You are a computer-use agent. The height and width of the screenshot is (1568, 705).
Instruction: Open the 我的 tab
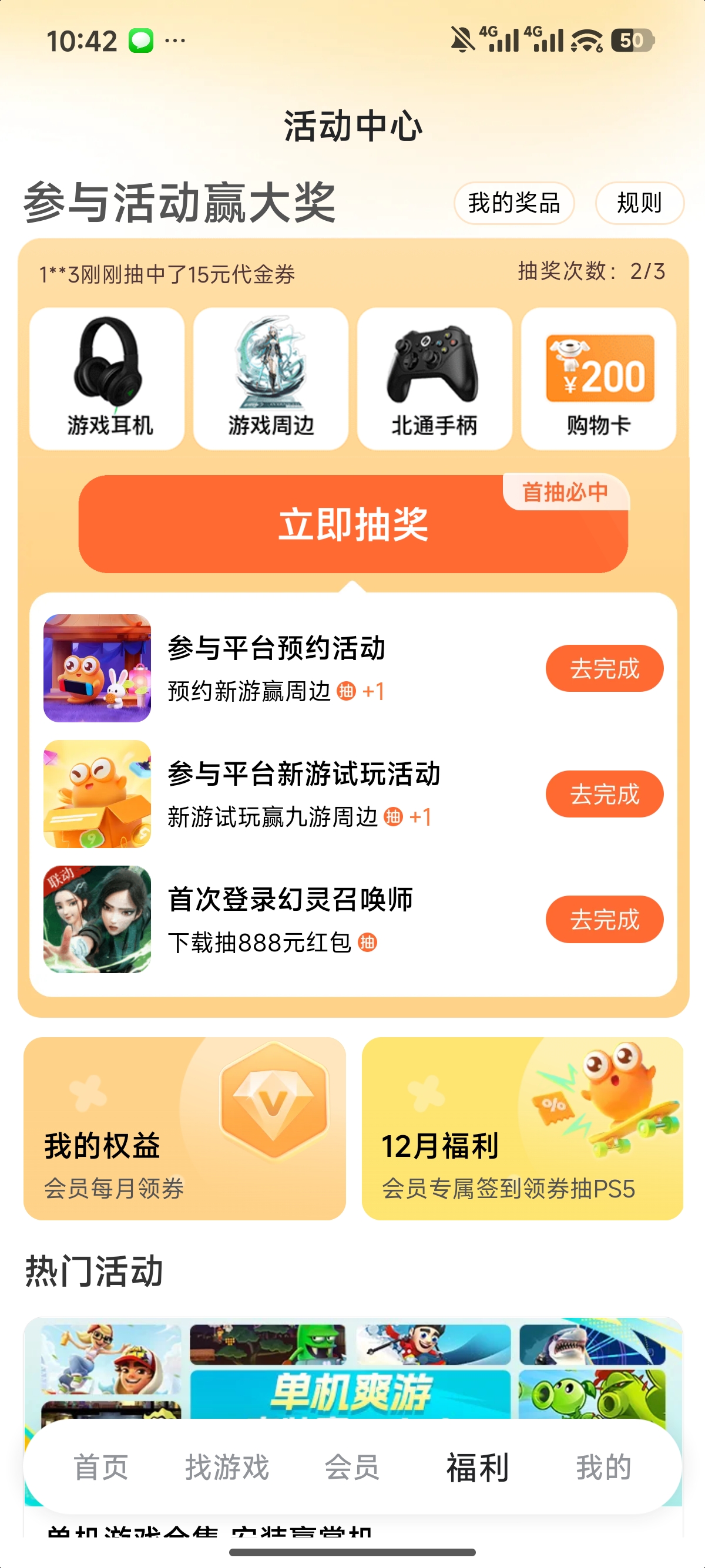coord(603,1467)
